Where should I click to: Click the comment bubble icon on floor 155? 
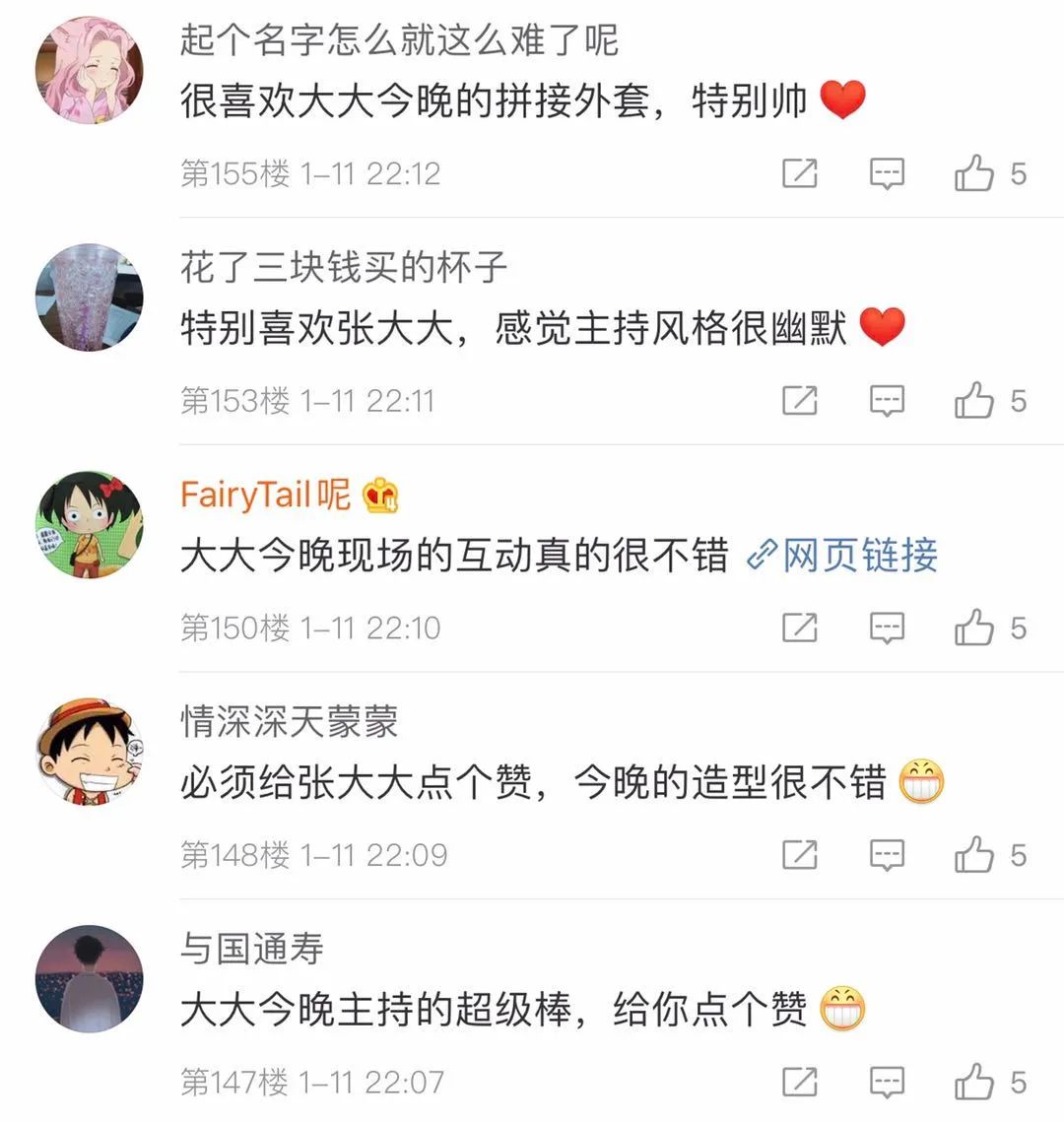pos(886,173)
